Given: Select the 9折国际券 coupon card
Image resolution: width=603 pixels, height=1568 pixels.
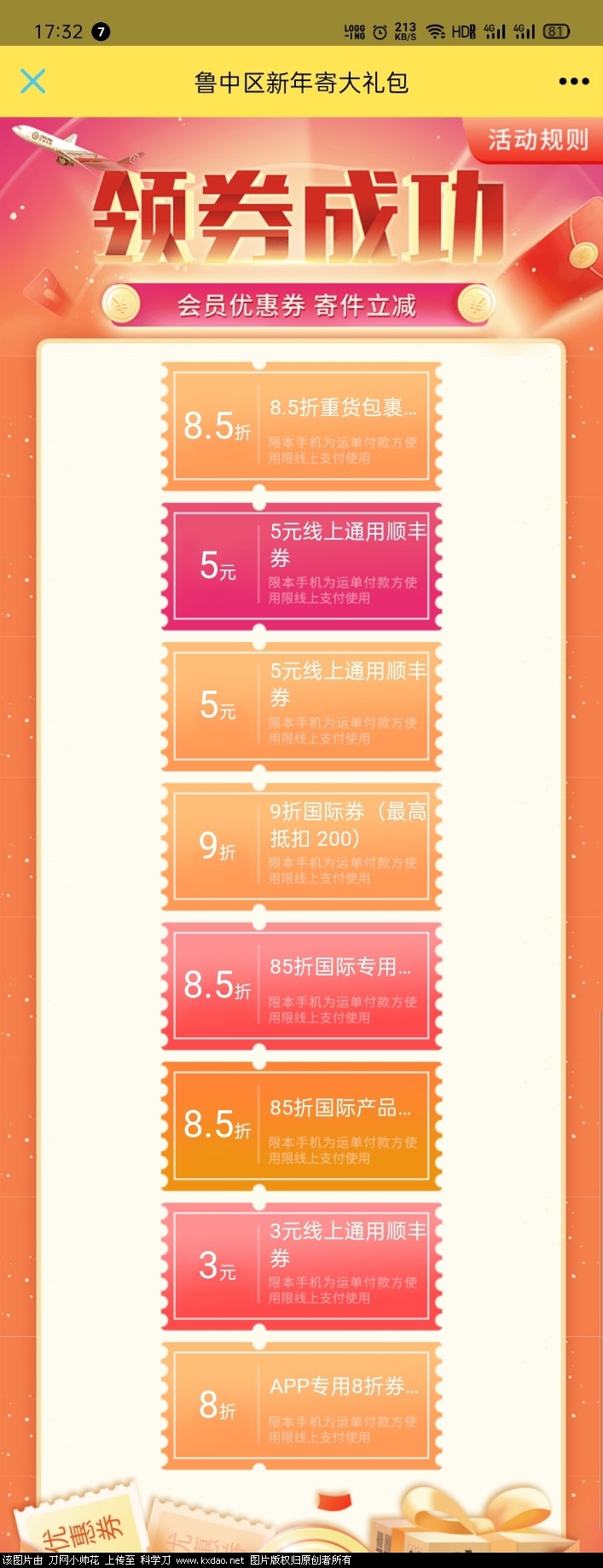Looking at the screenshot, I should click(x=301, y=845).
